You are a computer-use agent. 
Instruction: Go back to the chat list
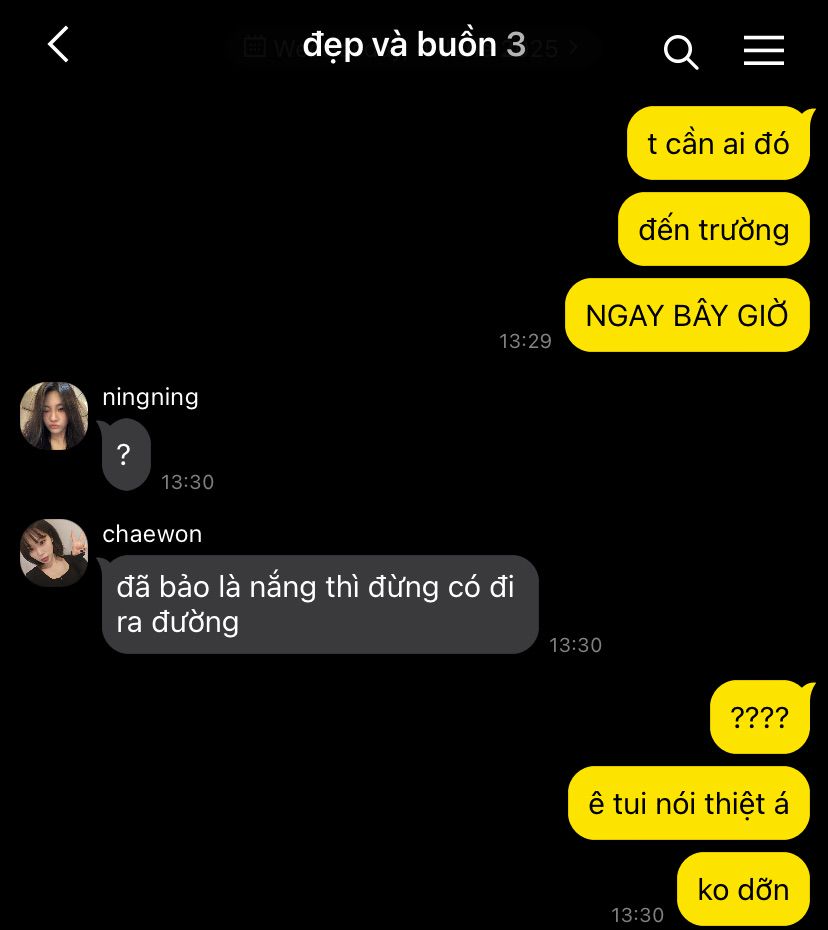tap(58, 45)
